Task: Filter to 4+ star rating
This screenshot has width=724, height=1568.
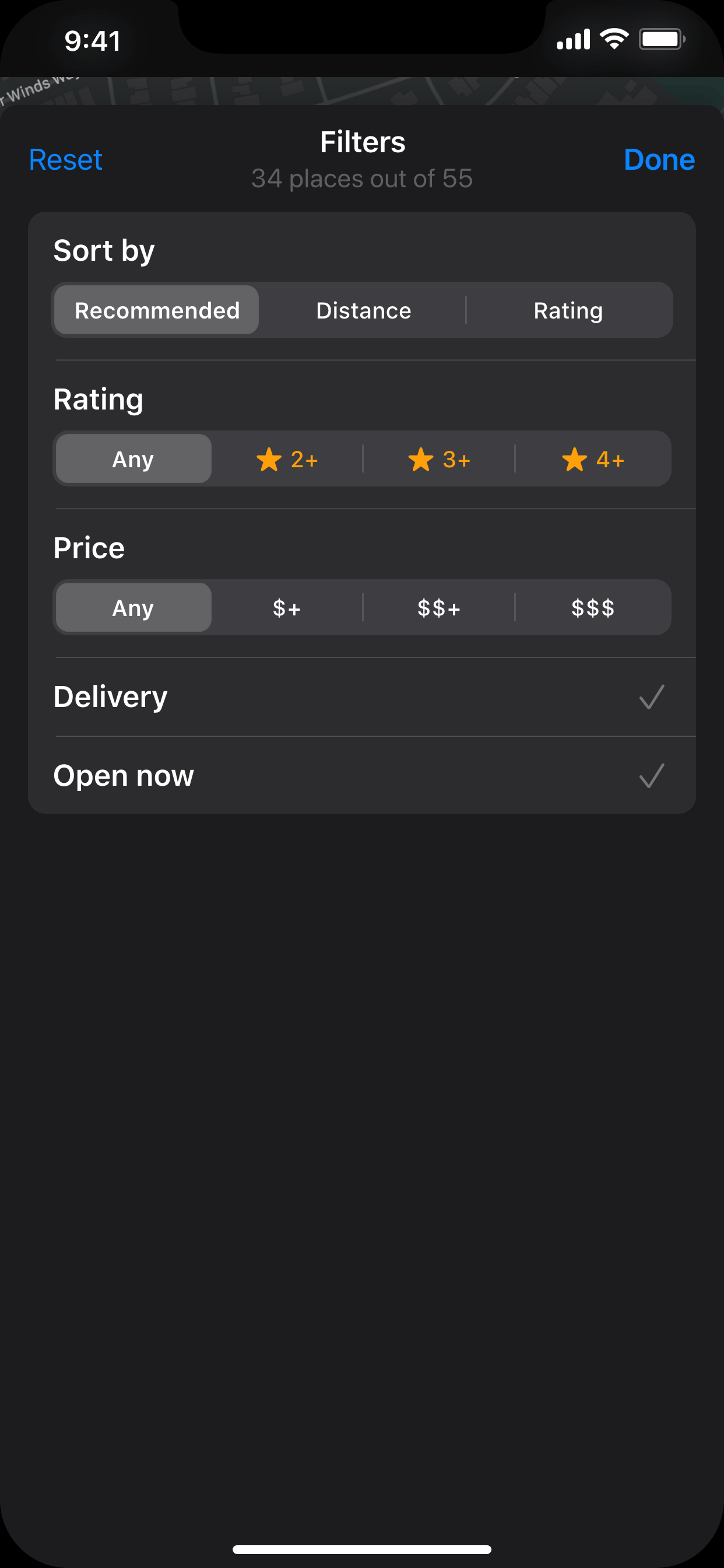Action: coord(593,459)
